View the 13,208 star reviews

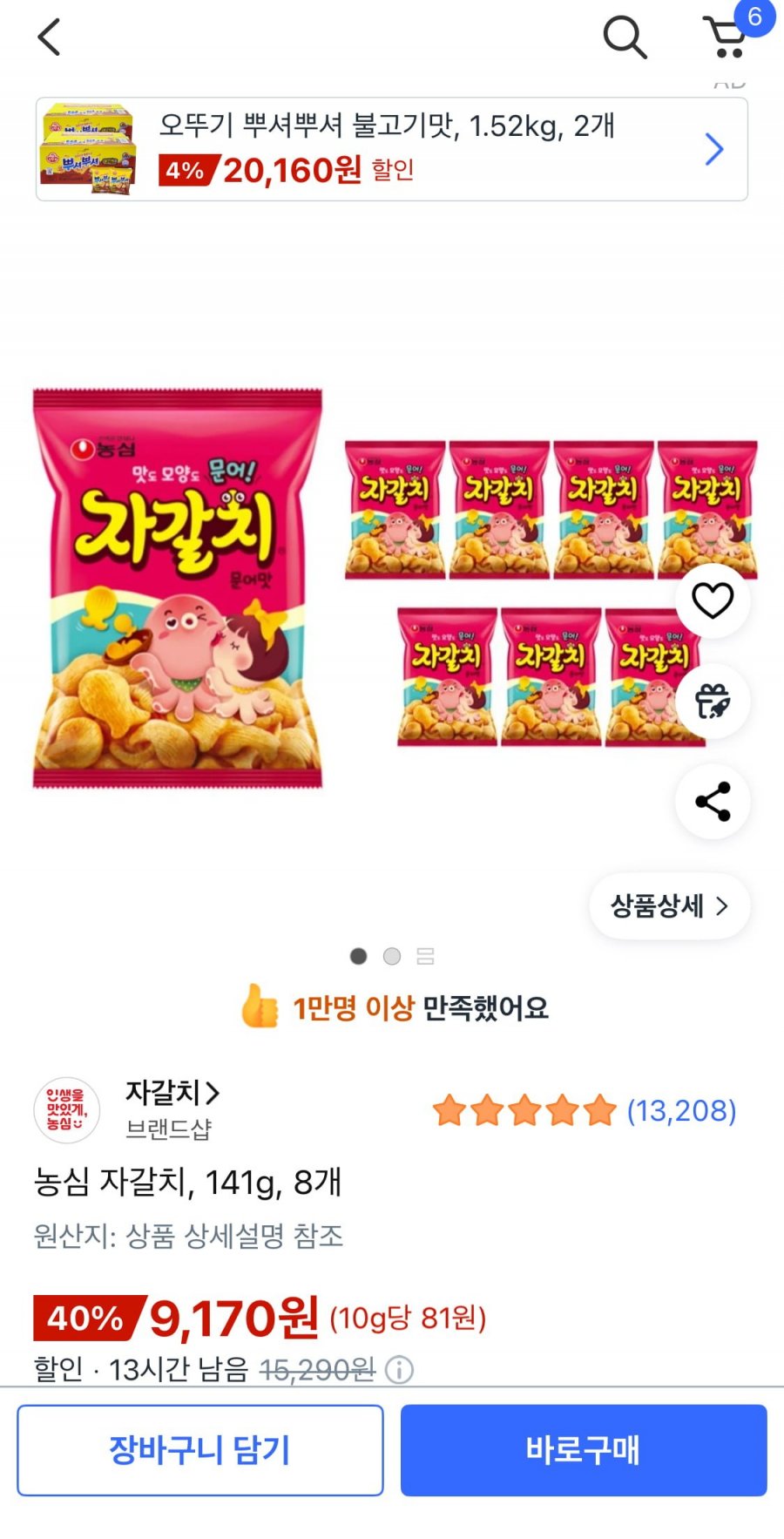[x=585, y=1111]
